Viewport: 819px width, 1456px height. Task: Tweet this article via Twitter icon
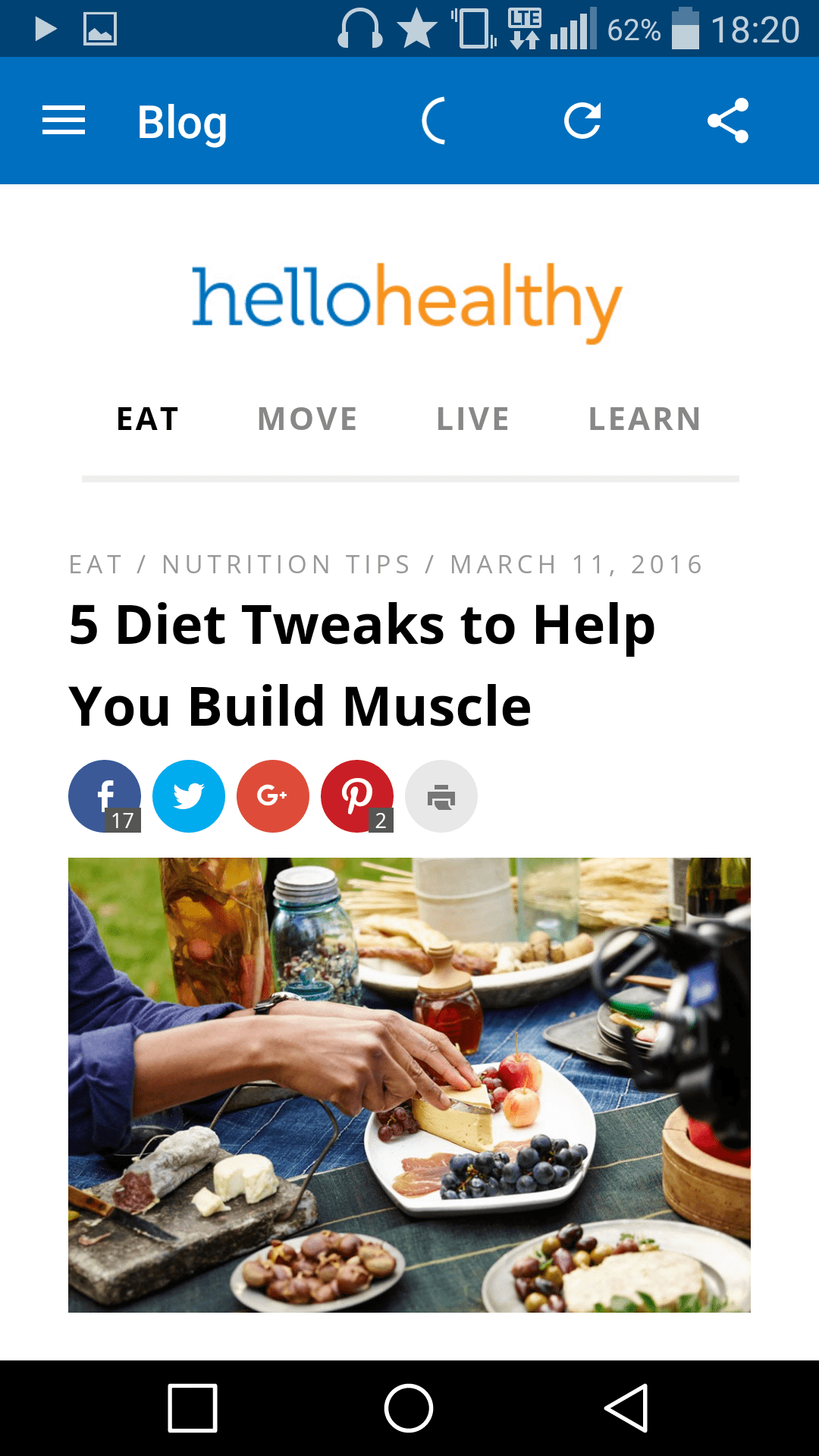189,796
